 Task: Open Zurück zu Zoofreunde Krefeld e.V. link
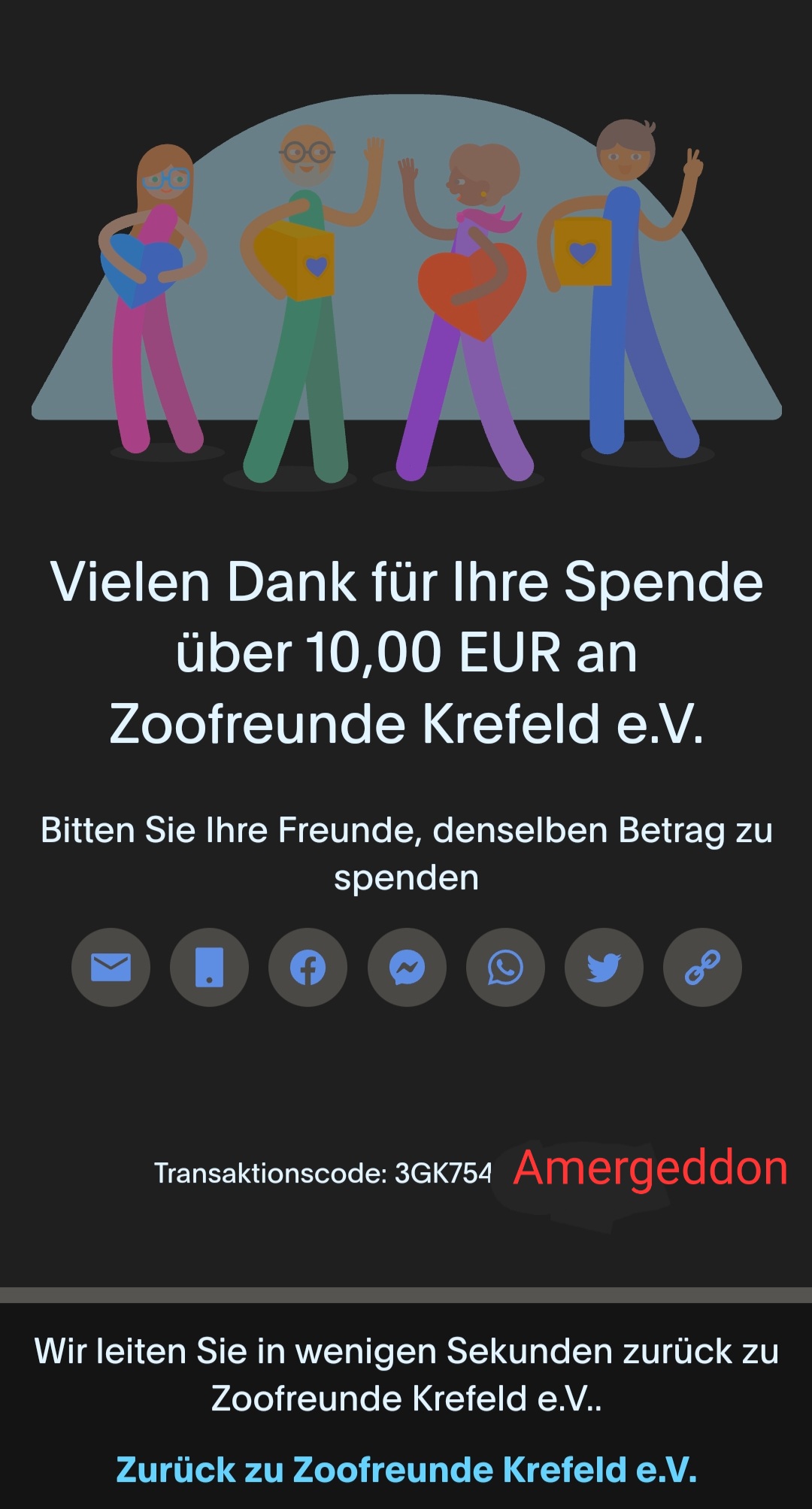pos(406,1469)
